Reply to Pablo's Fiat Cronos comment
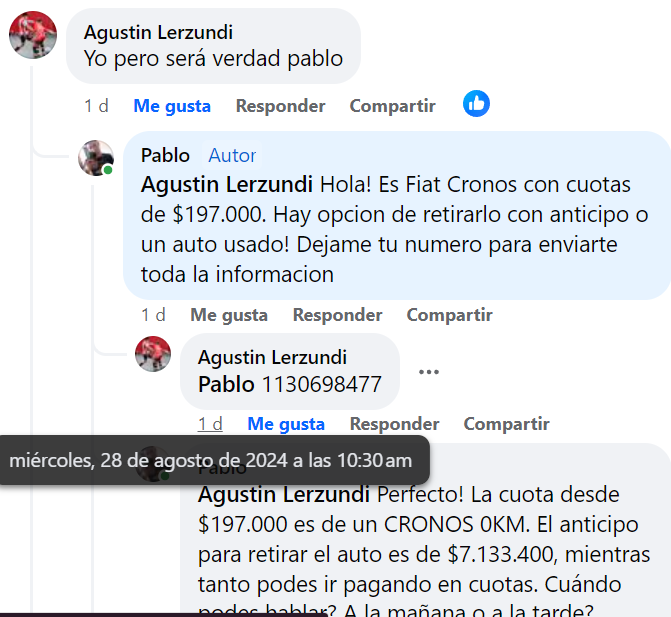The width and height of the screenshot is (671, 617). 337,315
